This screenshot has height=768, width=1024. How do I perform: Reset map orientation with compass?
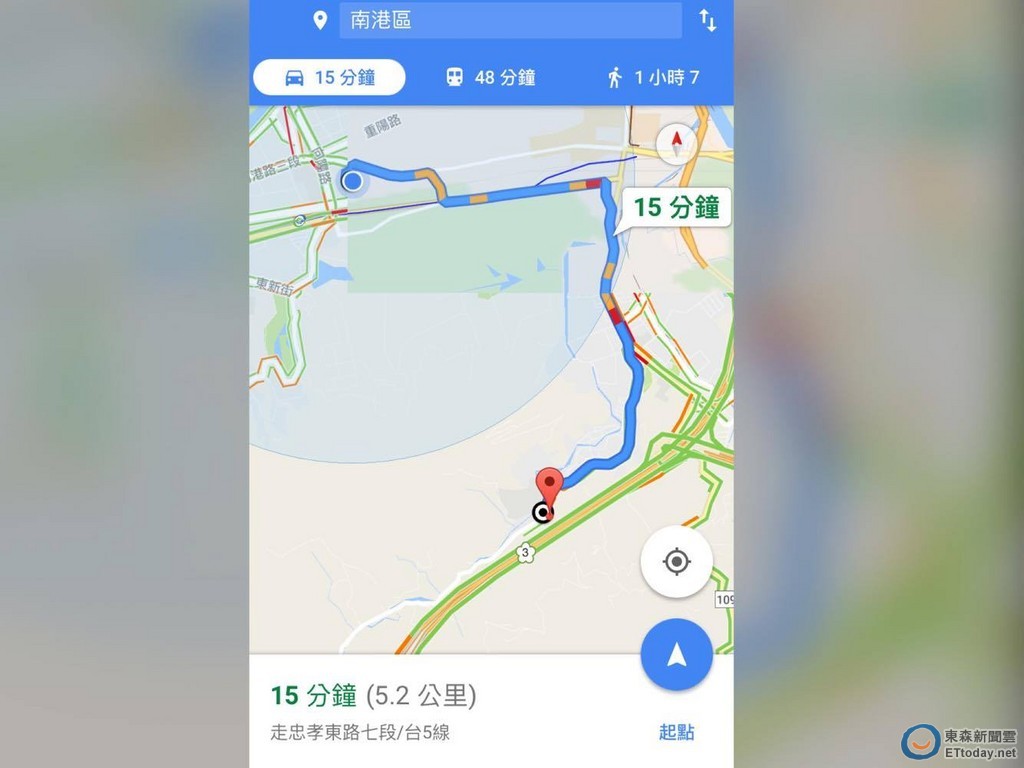click(x=677, y=144)
